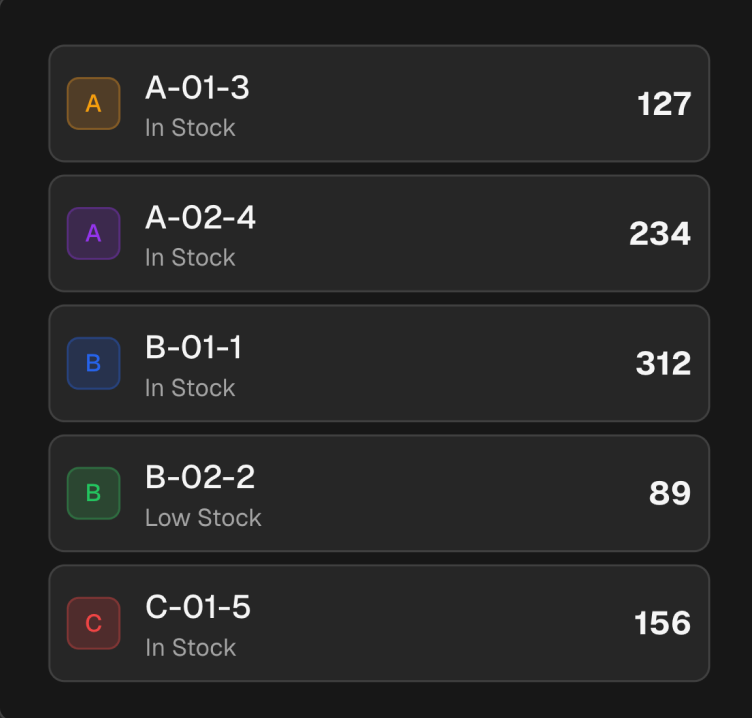Select the A-02-4 stock row
752x718 pixels.
click(378, 233)
